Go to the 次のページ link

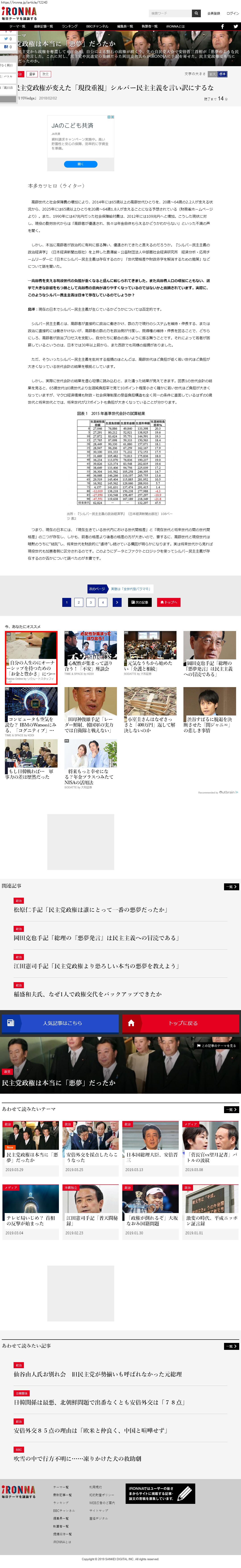pos(97,589)
